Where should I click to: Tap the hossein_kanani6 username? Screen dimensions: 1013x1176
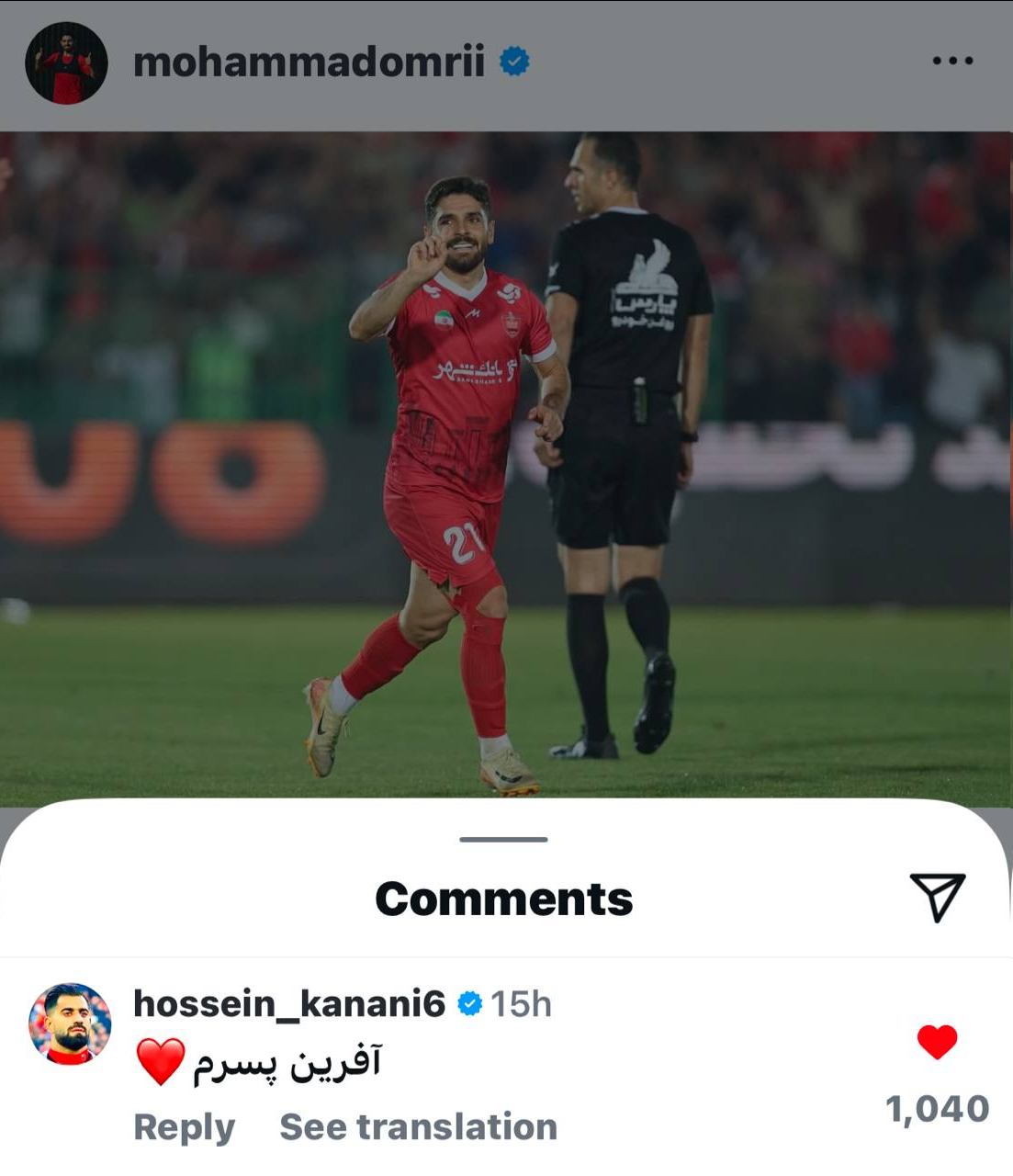[288, 1004]
